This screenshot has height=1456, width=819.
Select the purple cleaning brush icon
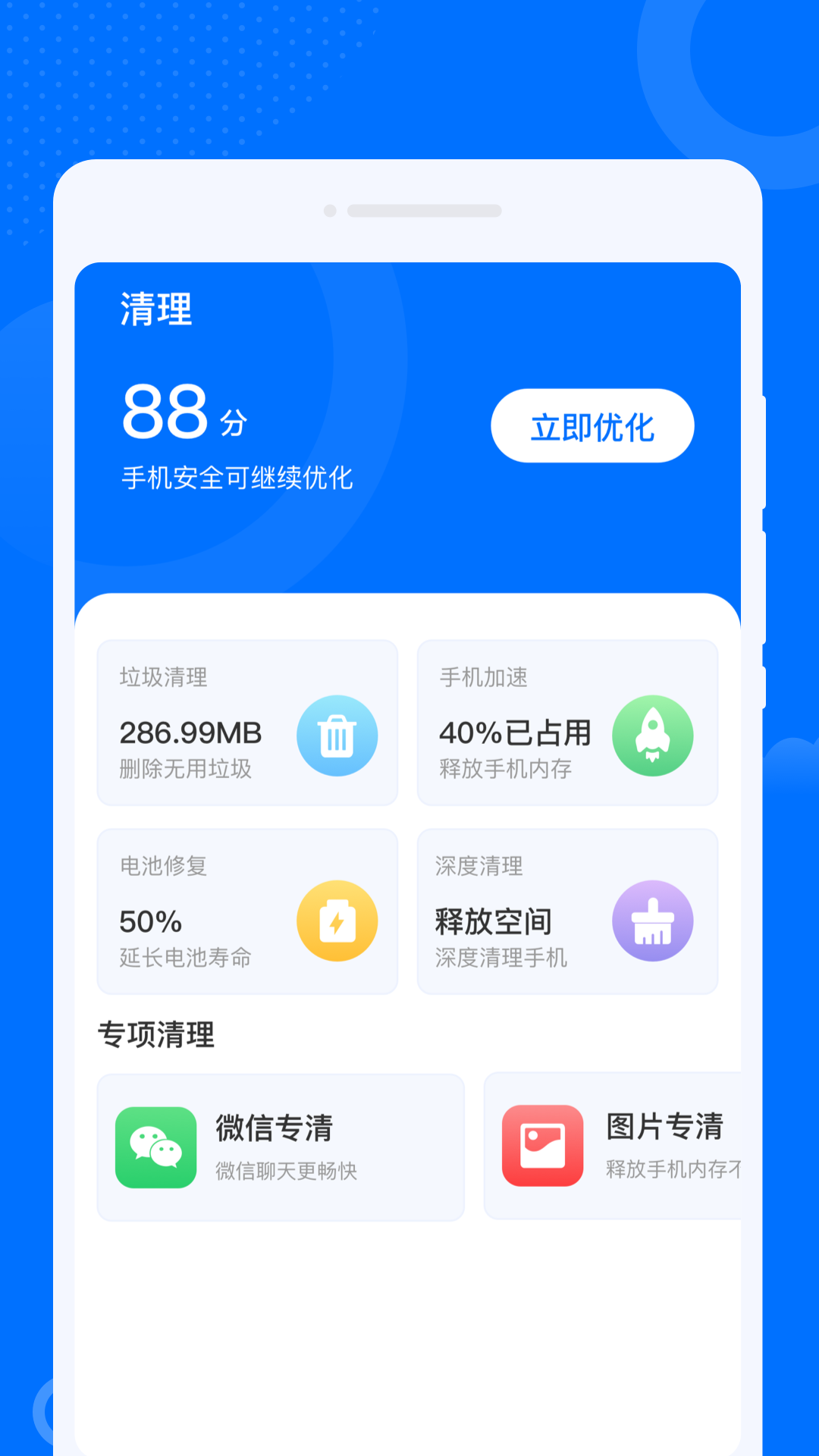pyautogui.click(x=654, y=920)
